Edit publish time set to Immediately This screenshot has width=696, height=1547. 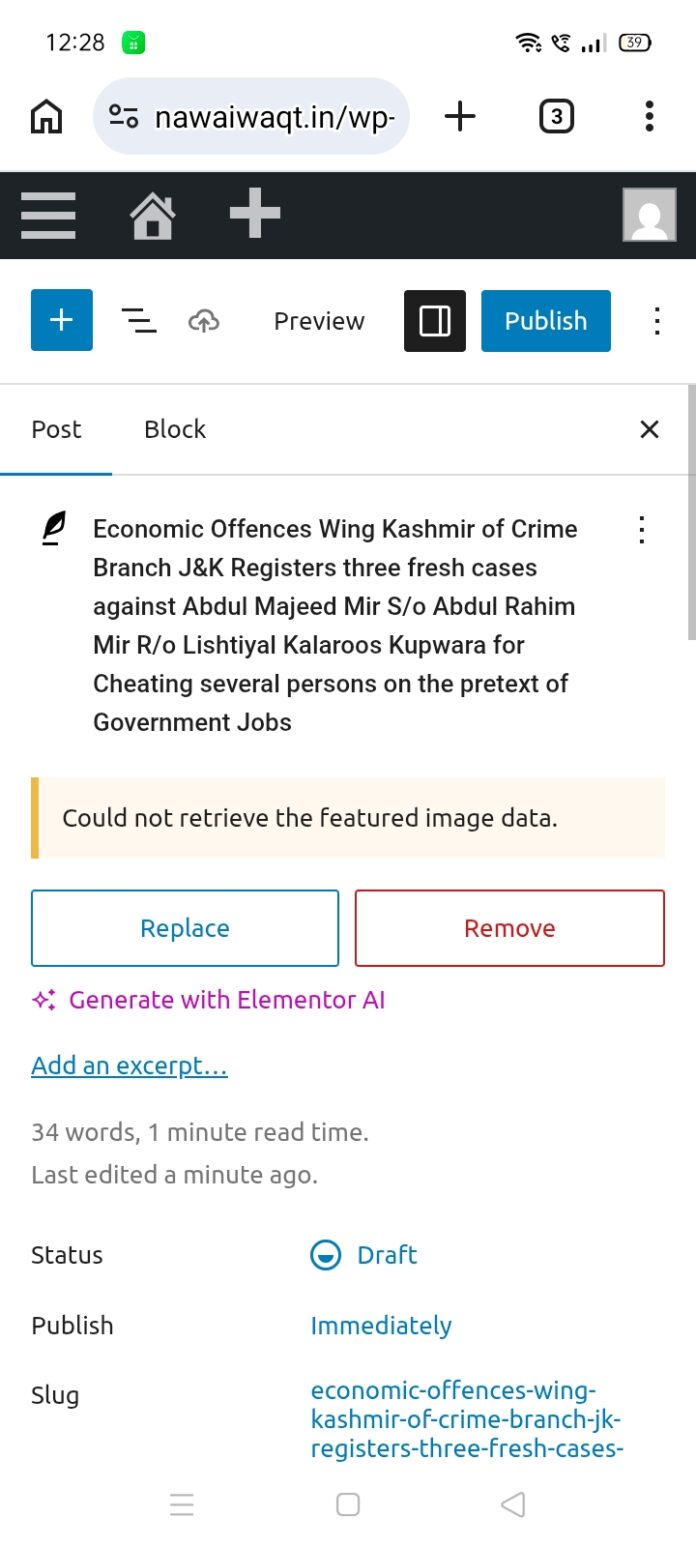tap(381, 1326)
